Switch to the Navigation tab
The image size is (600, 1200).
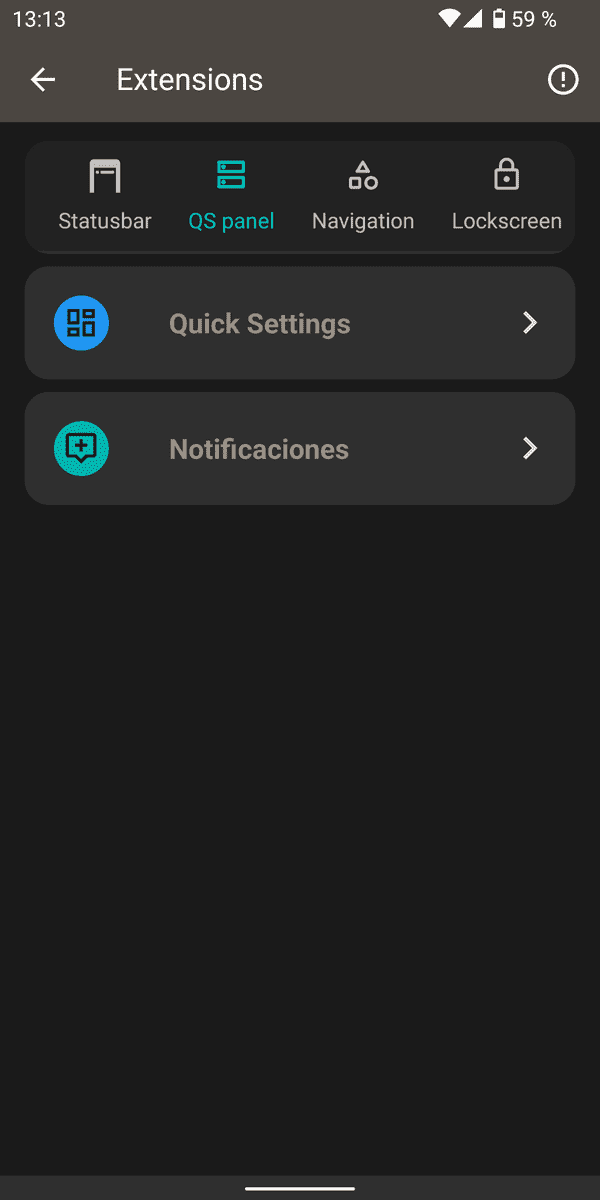coord(363,196)
